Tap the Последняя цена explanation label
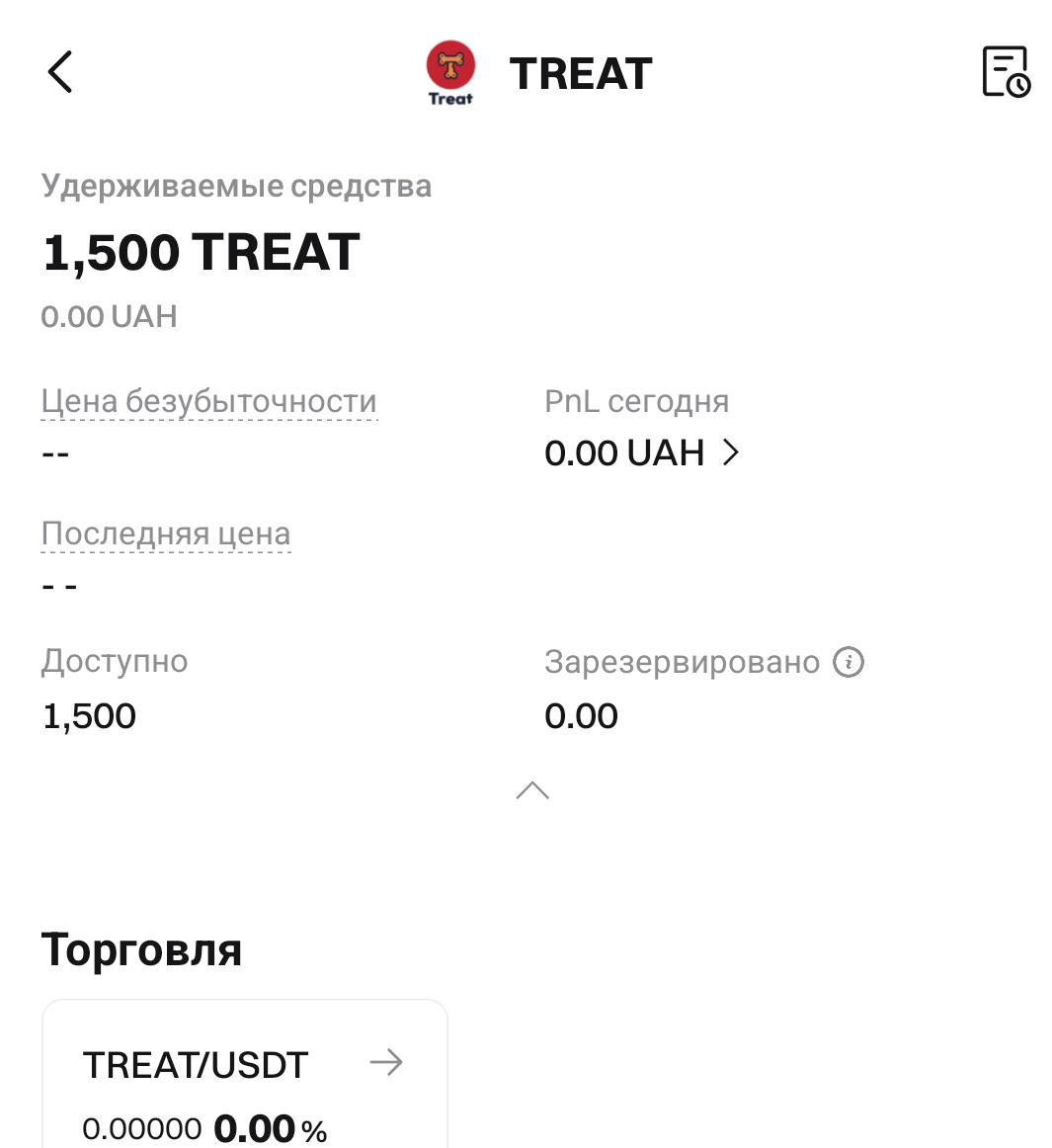 tap(166, 534)
